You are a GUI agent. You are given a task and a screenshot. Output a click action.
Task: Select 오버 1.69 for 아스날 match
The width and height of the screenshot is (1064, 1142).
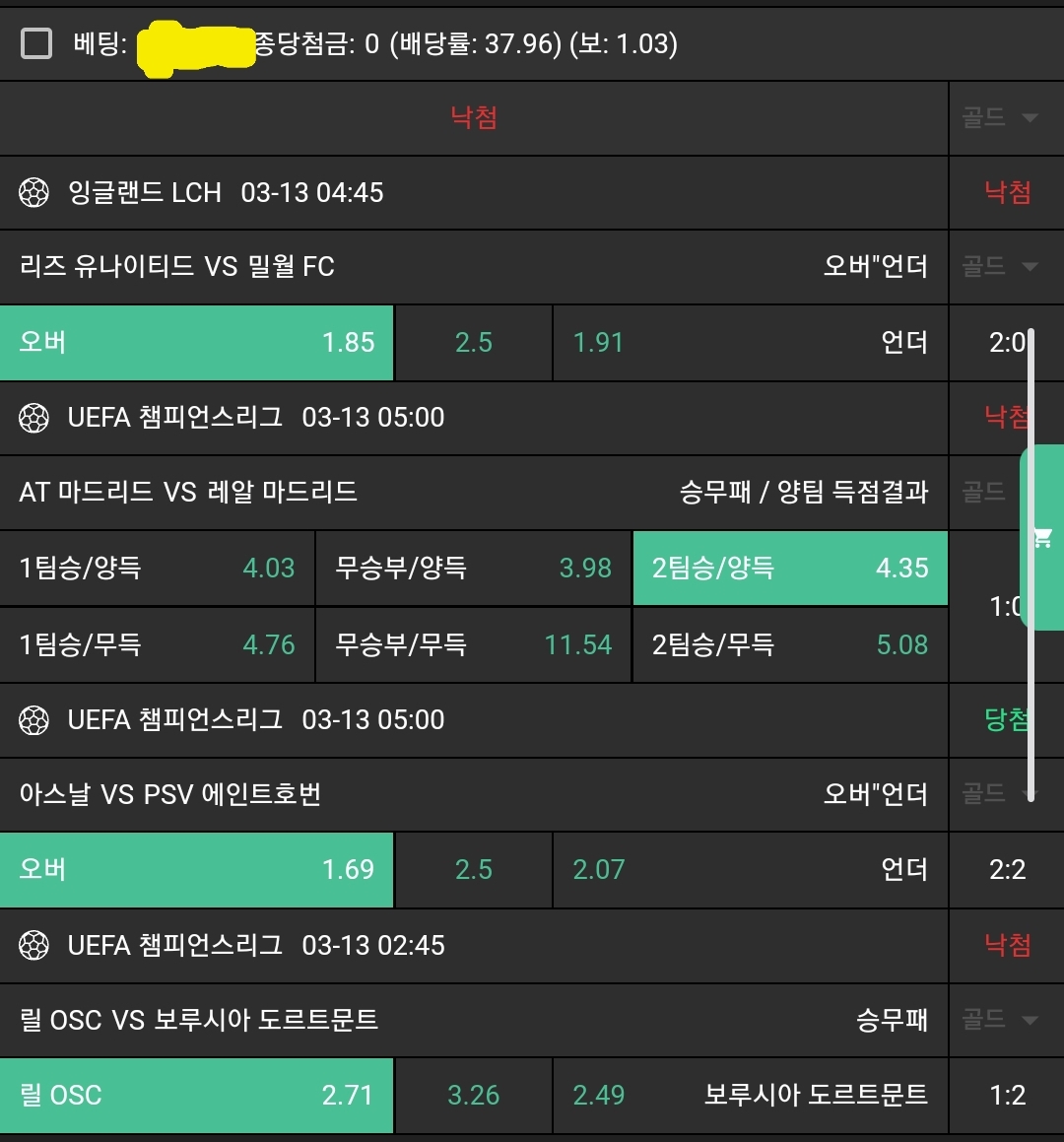[x=196, y=870]
